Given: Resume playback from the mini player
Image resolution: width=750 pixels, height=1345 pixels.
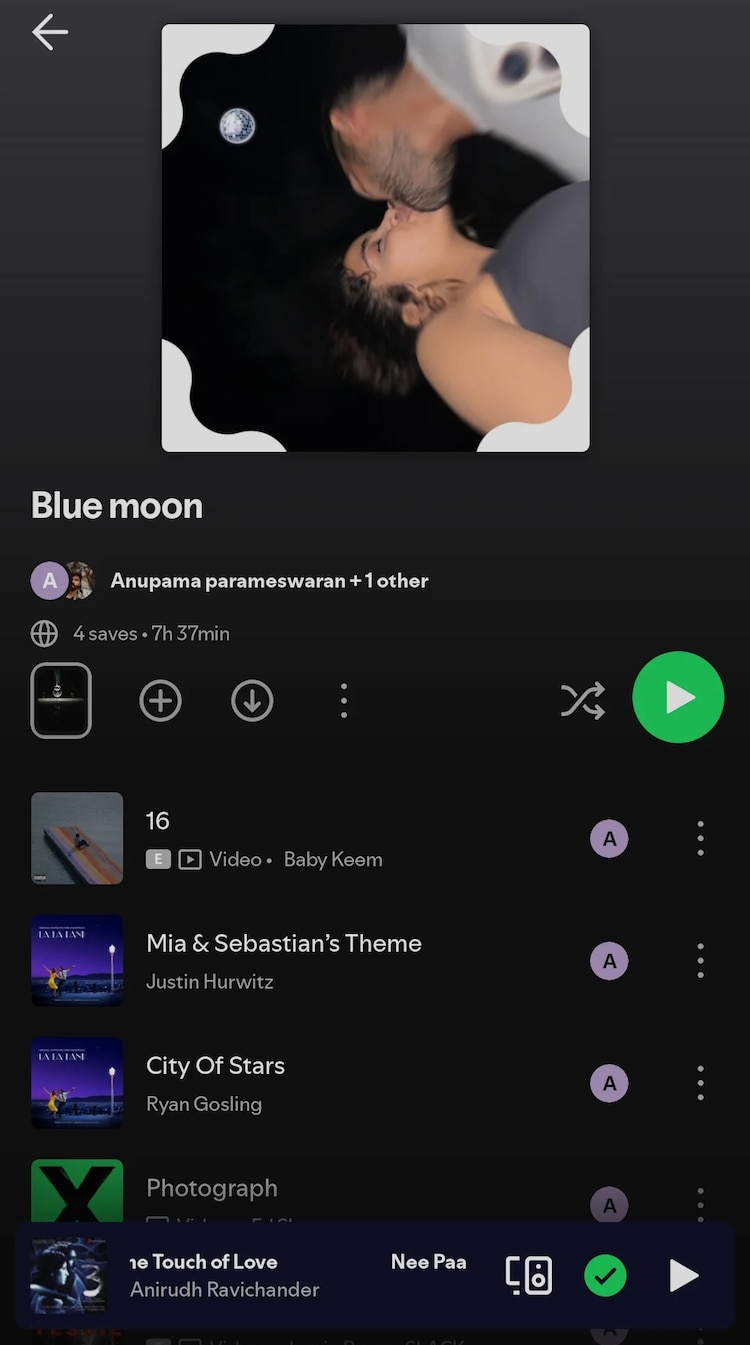Looking at the screenshot, I should (683, 1275).
